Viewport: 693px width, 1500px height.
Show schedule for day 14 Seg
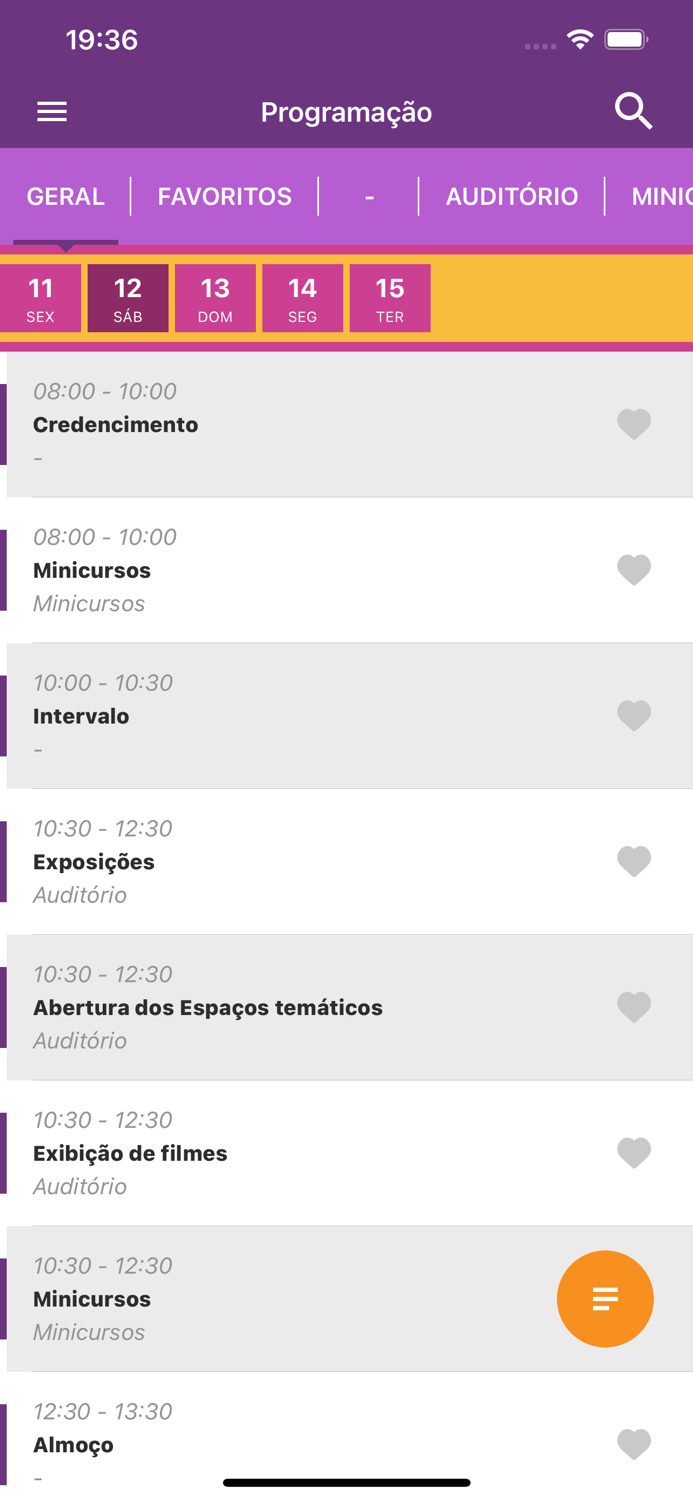pyautogui.click(x=302, y=298)
